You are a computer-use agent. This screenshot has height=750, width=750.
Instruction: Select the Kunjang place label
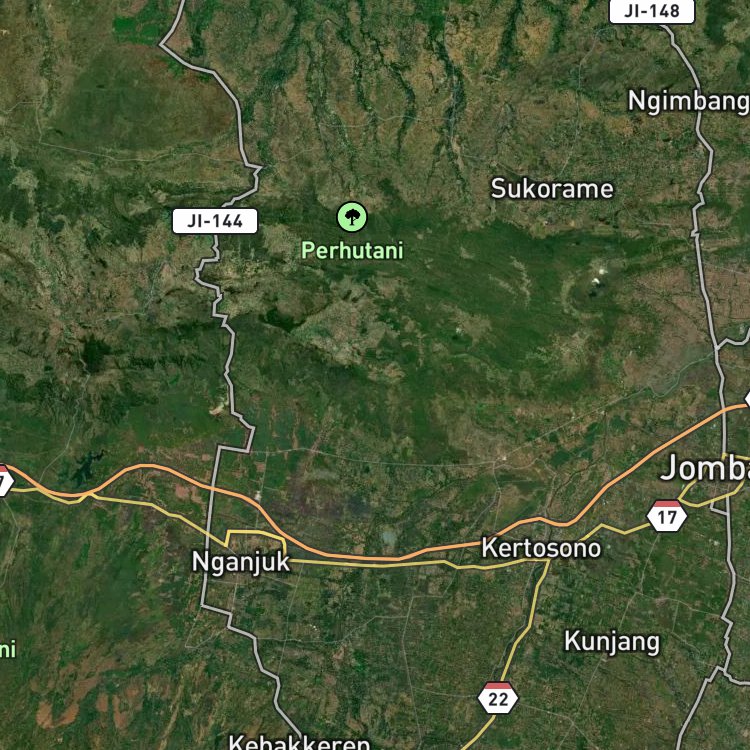[x=612, y=642]
